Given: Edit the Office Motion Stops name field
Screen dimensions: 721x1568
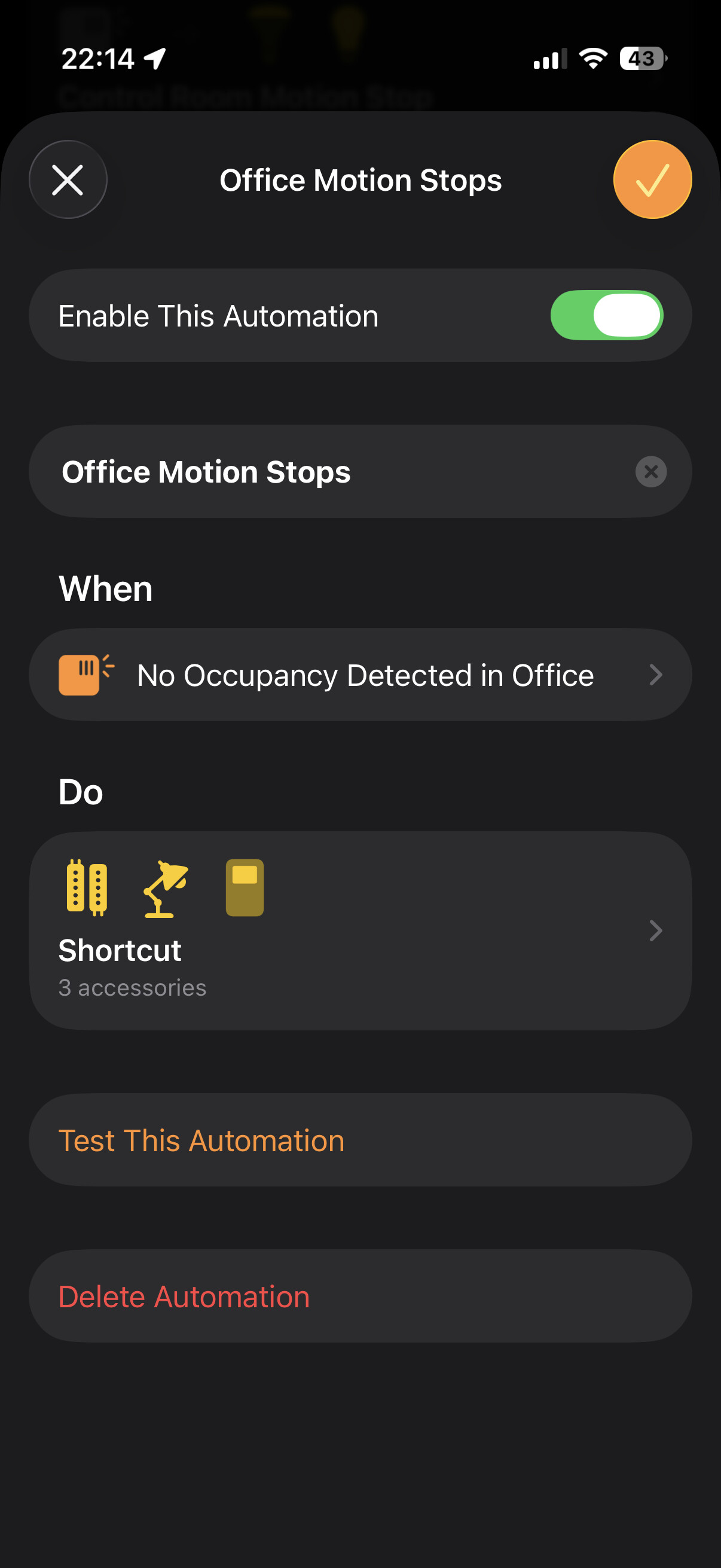Looking at the screenshot, I should [x=304, y=472].
